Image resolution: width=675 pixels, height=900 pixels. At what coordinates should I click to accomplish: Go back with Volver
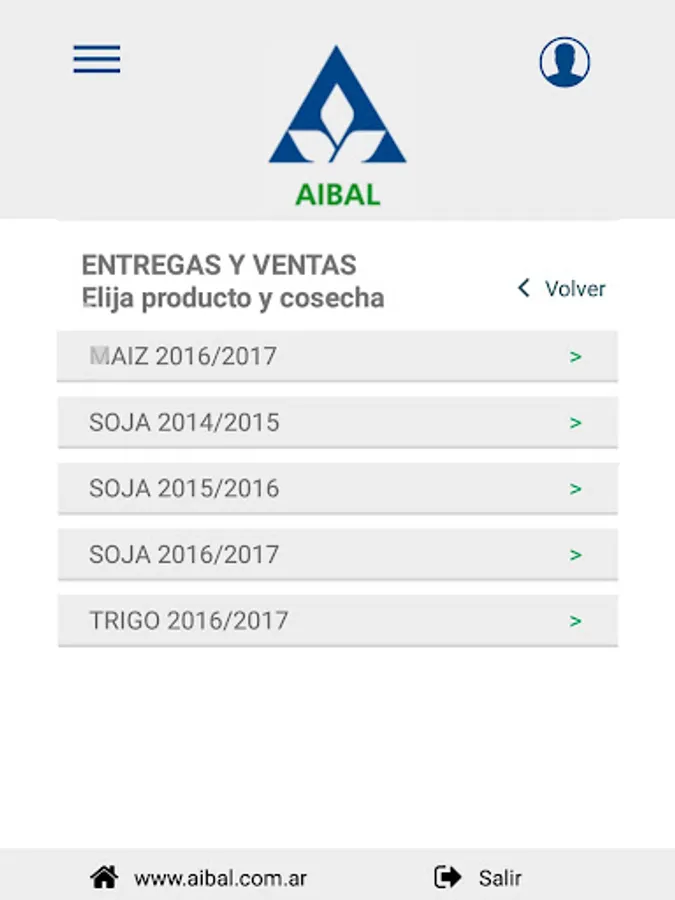point(562,289)
